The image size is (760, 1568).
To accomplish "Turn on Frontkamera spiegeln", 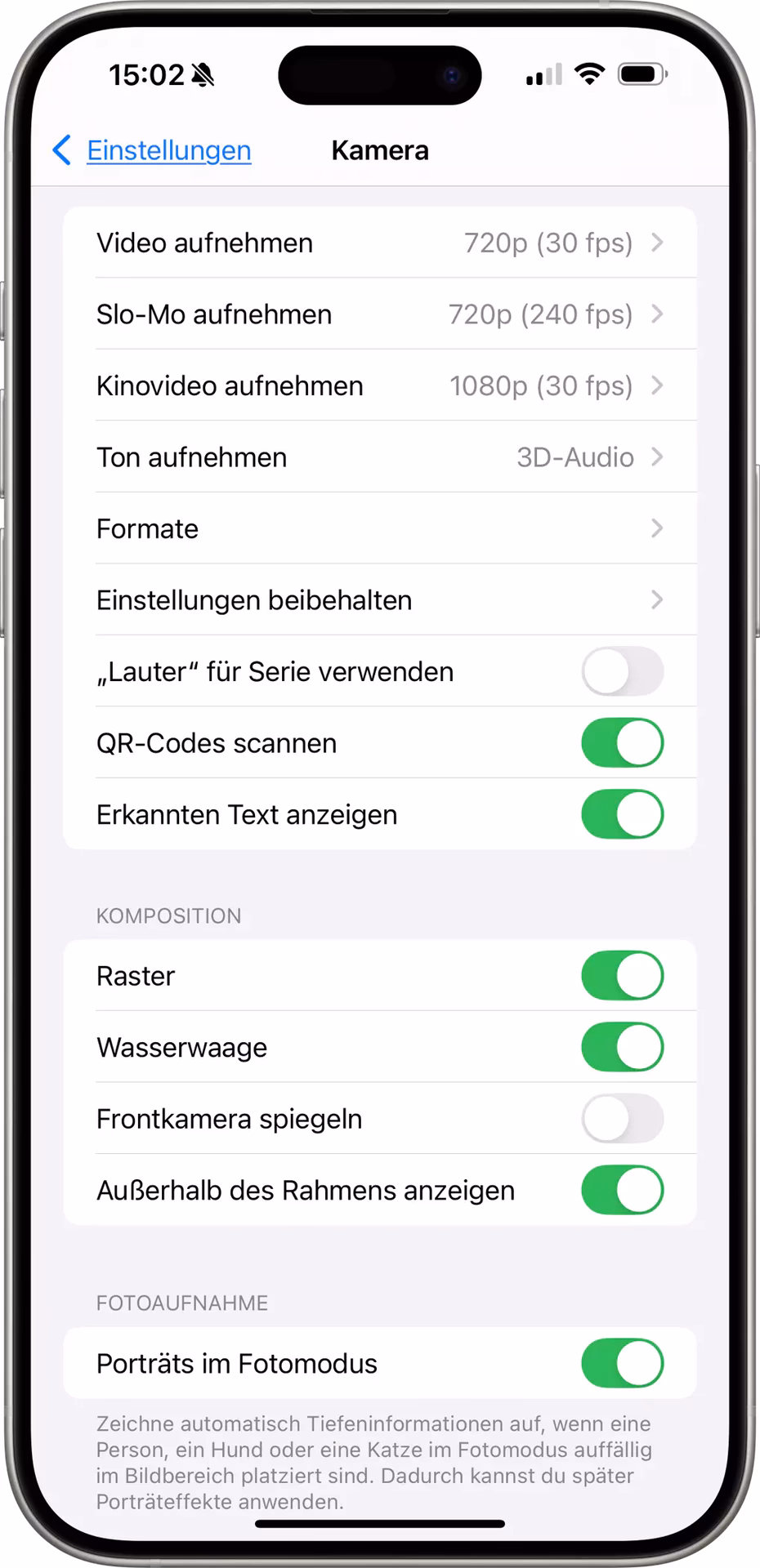I will (x=622, y=1119).
